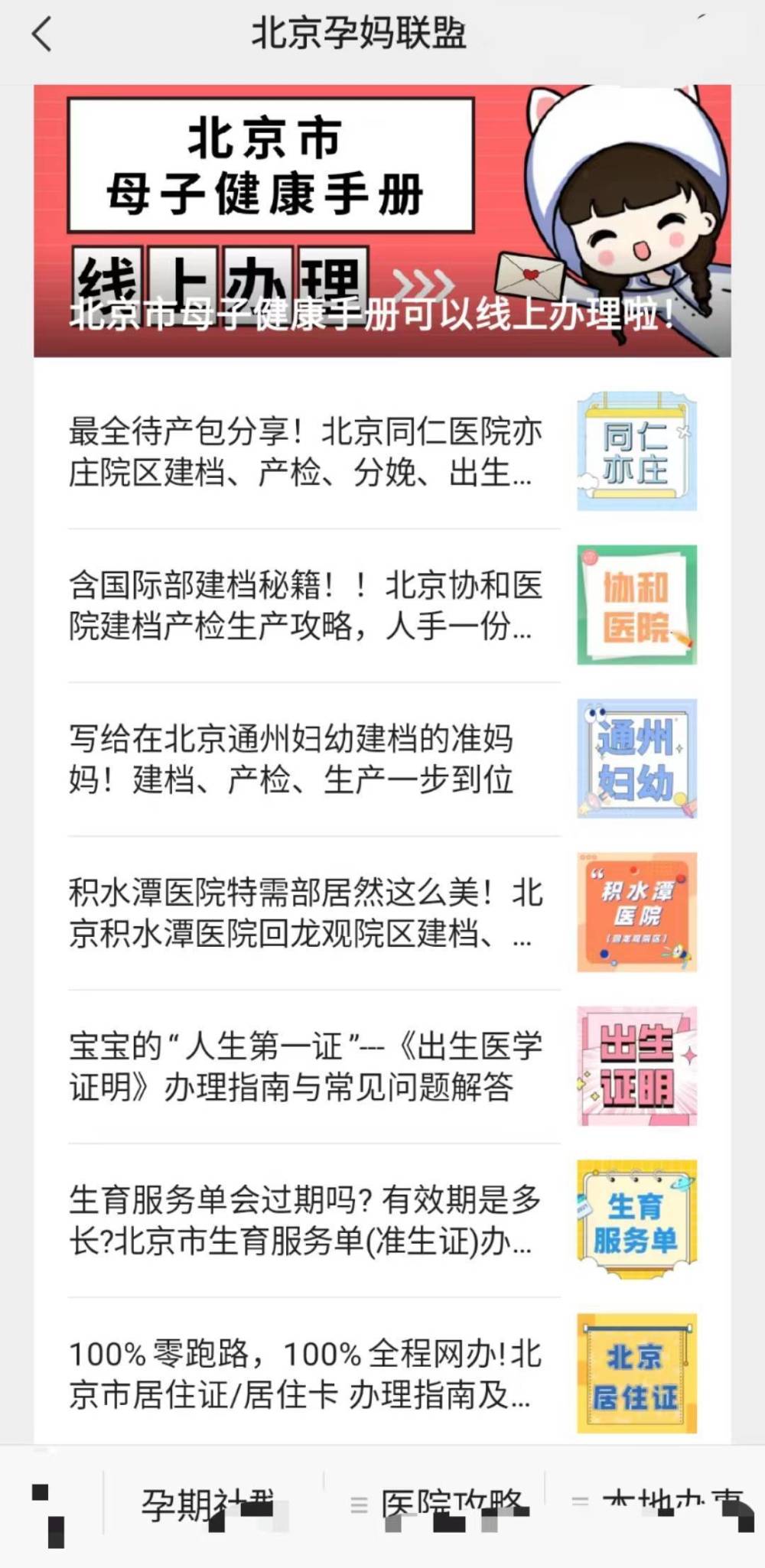Go back from 北京孕妈联盟 page
The image size is (765, 1568).
point(42,35)
